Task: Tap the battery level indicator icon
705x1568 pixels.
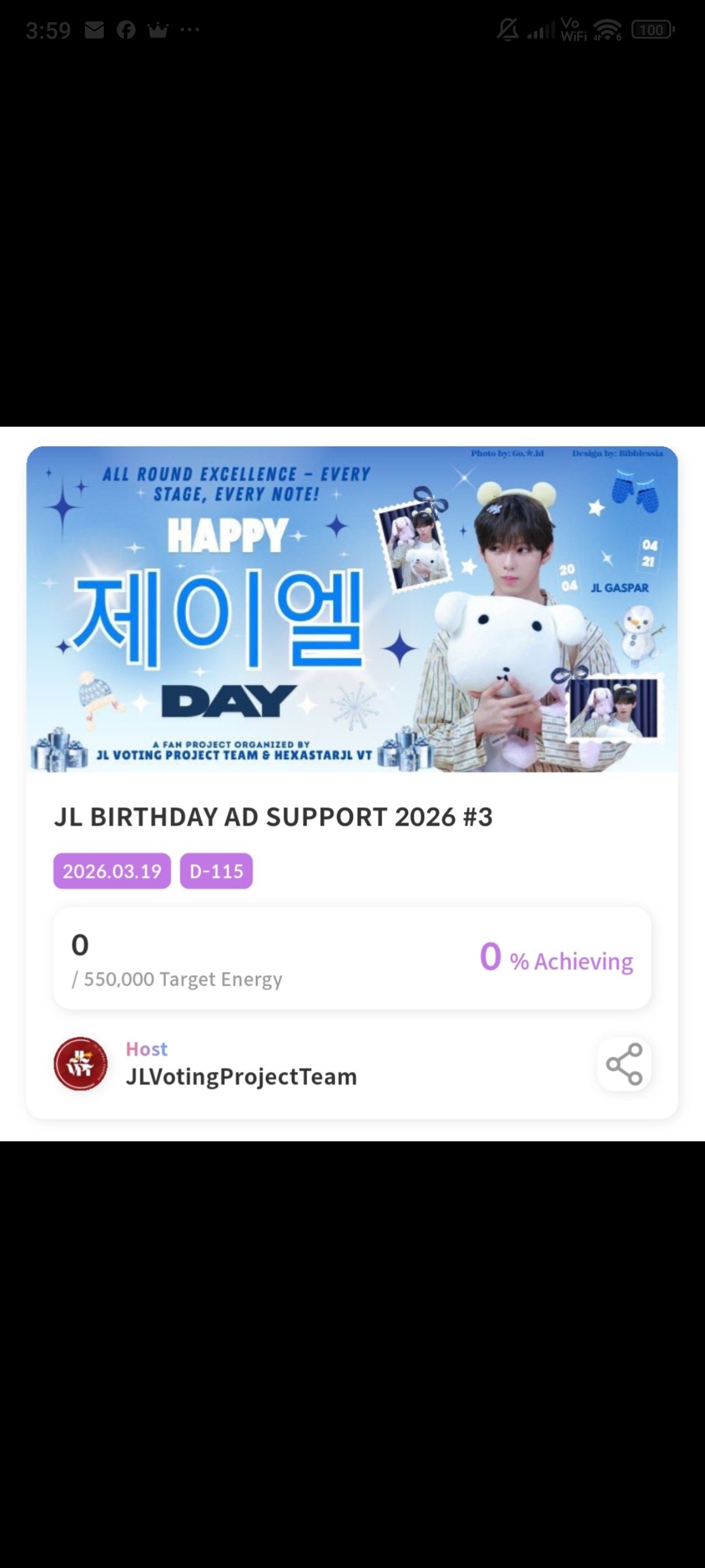Action: pos(652,28)
